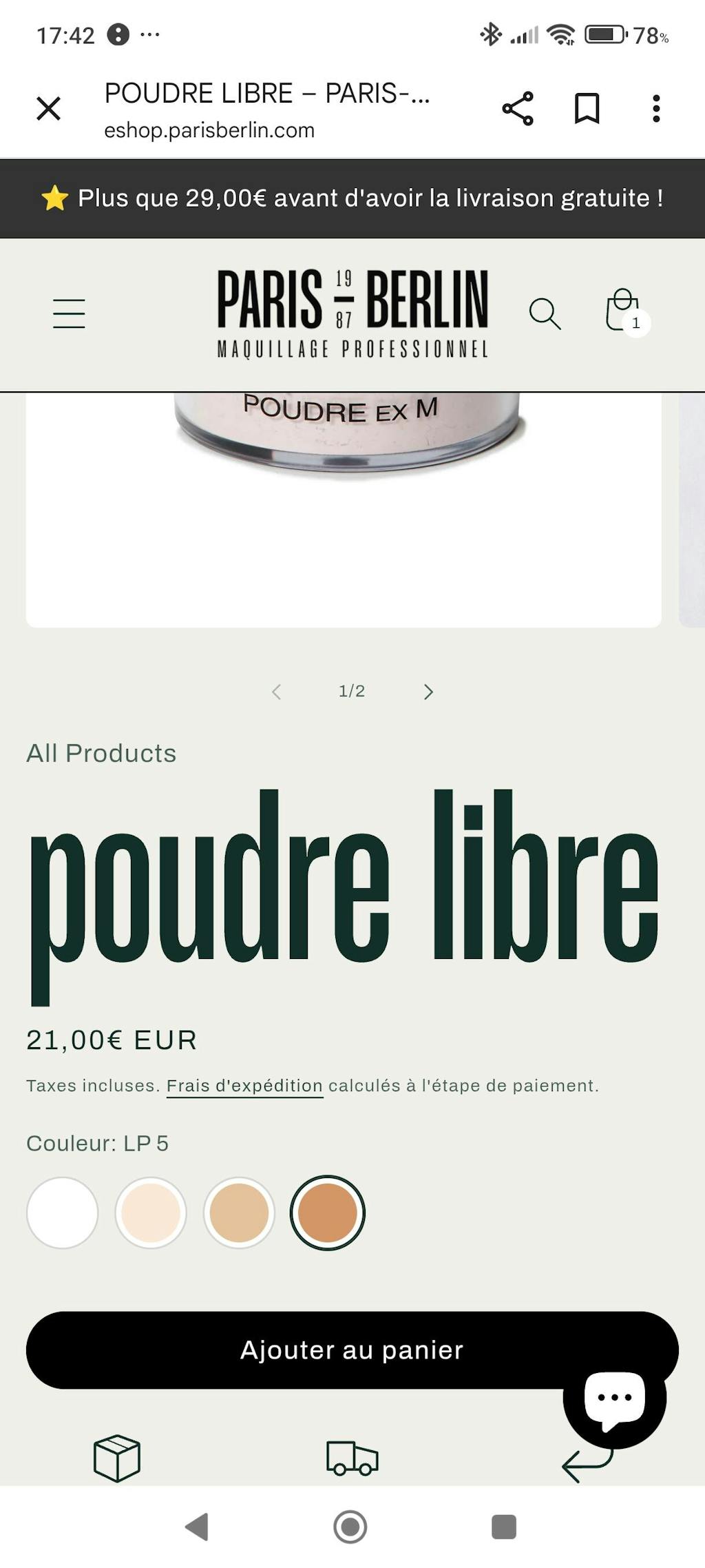This screenshot has width=705, height=1568.
Task: Go back with the system back button
Action: (198, 1527)
